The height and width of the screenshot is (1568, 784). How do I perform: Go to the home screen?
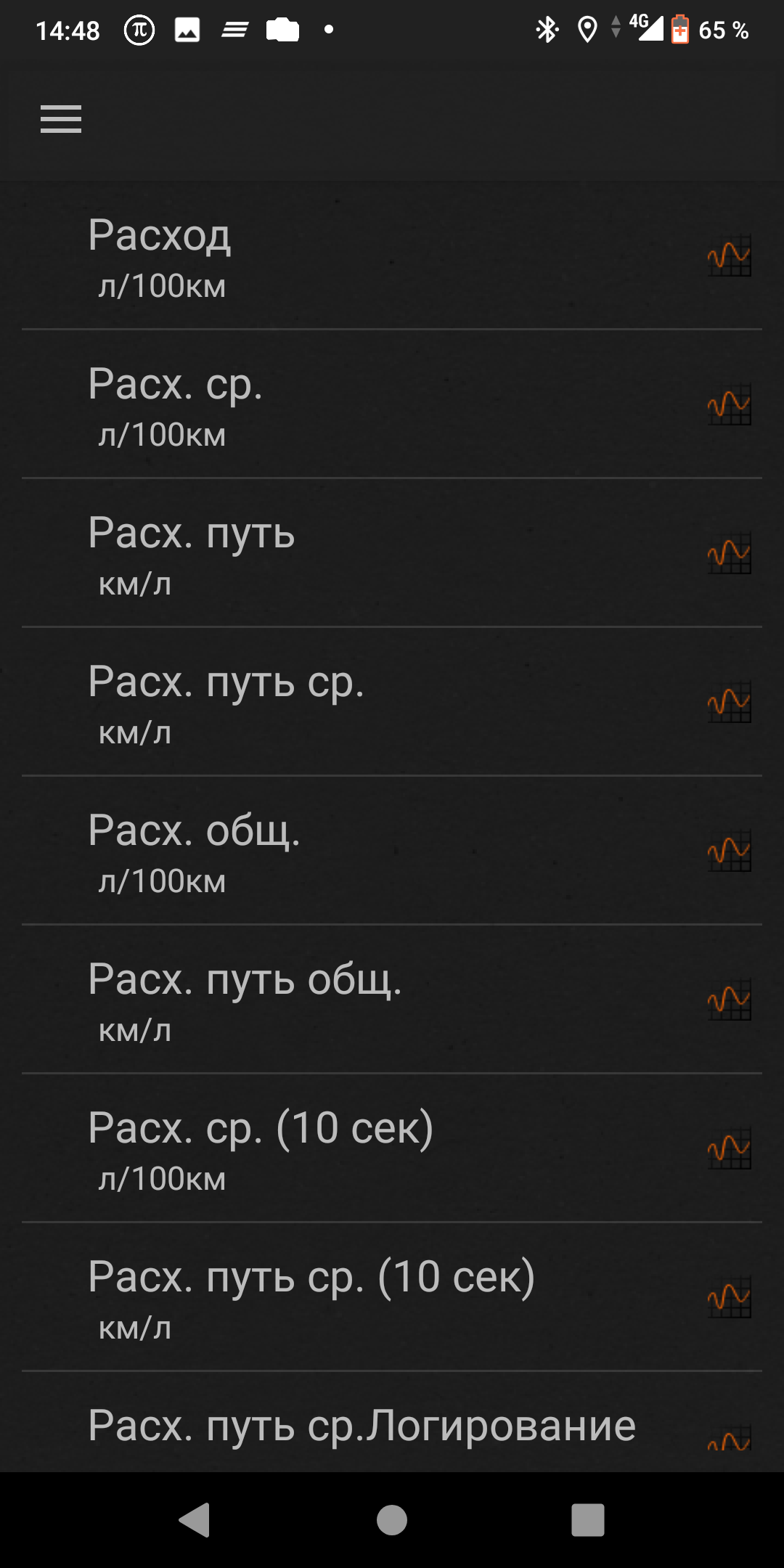(392, 1519)
